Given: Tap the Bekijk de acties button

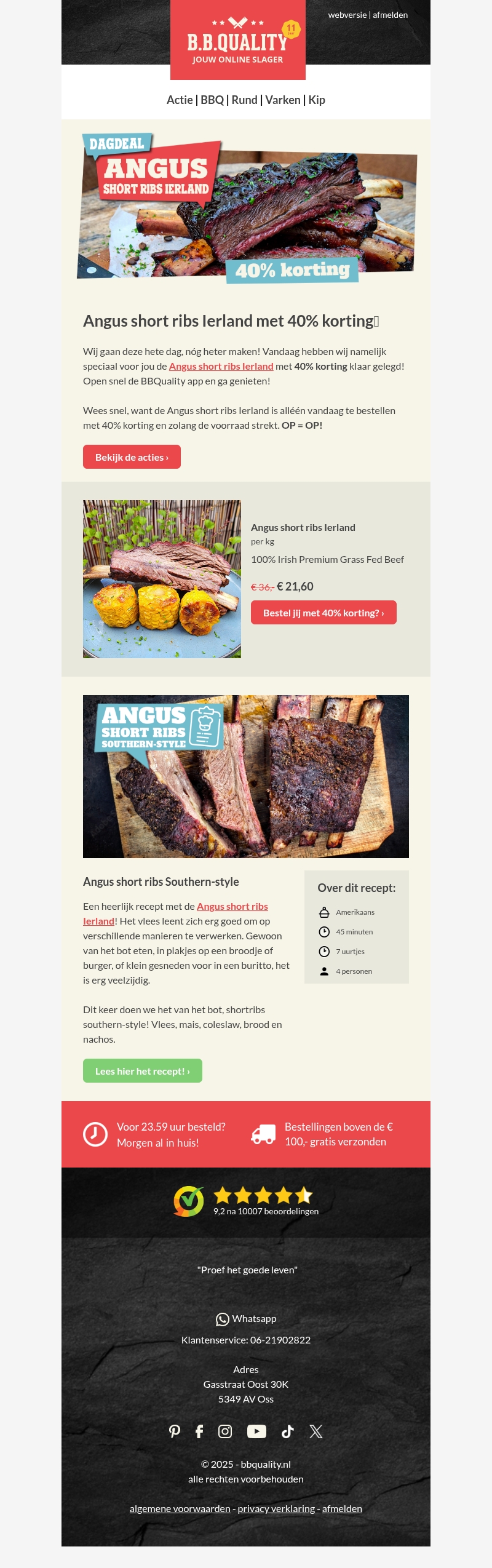Looking at the screenshot, I should [132, 457].
